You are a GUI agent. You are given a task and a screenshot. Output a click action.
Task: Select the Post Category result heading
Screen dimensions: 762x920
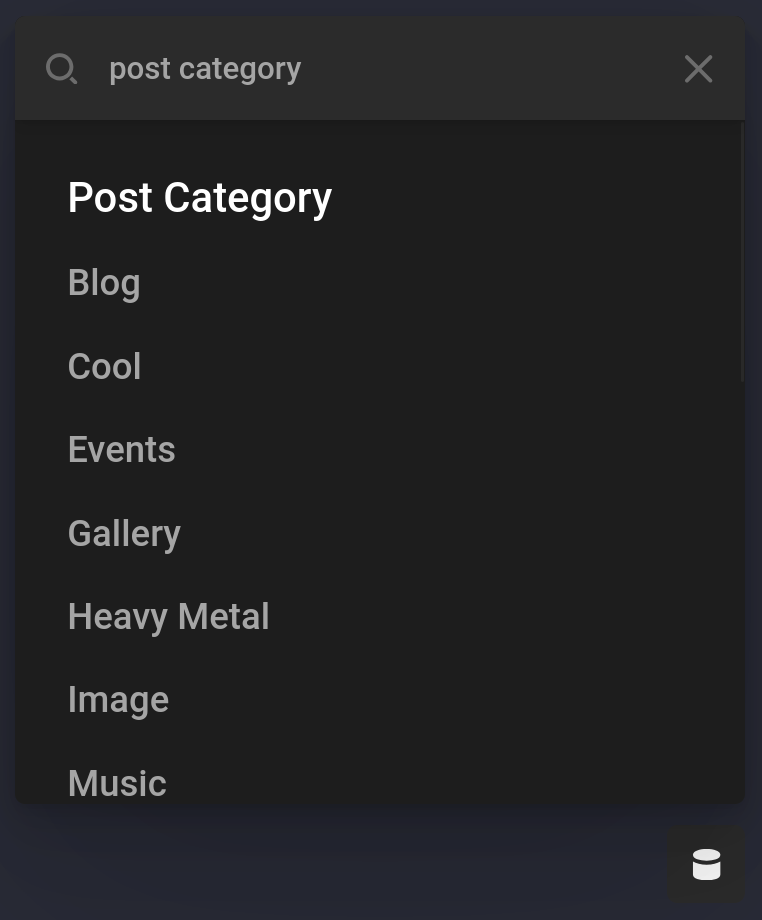tap(199, 197)
